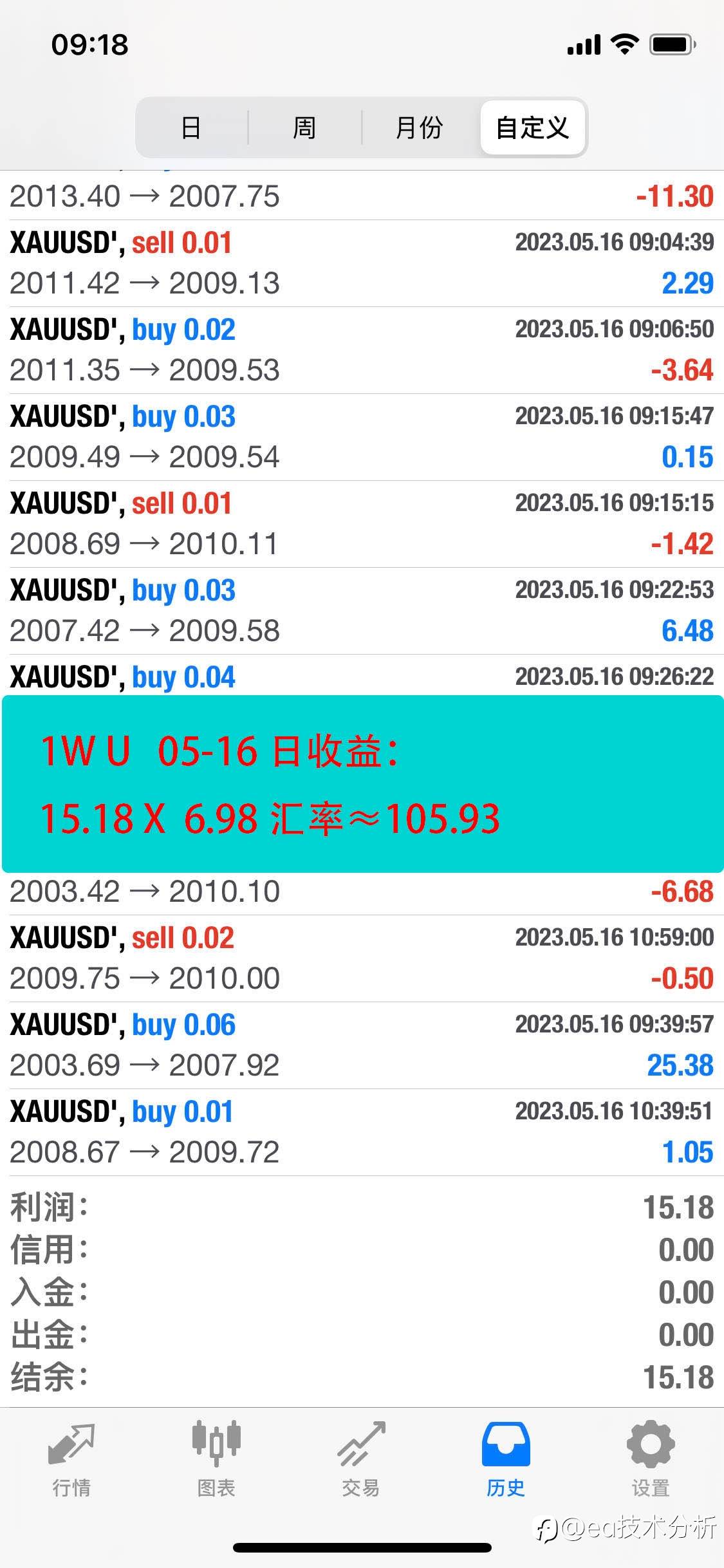
Task: View the sell 0.02 trade from 10:59:00
Action: tap(362, 958)
